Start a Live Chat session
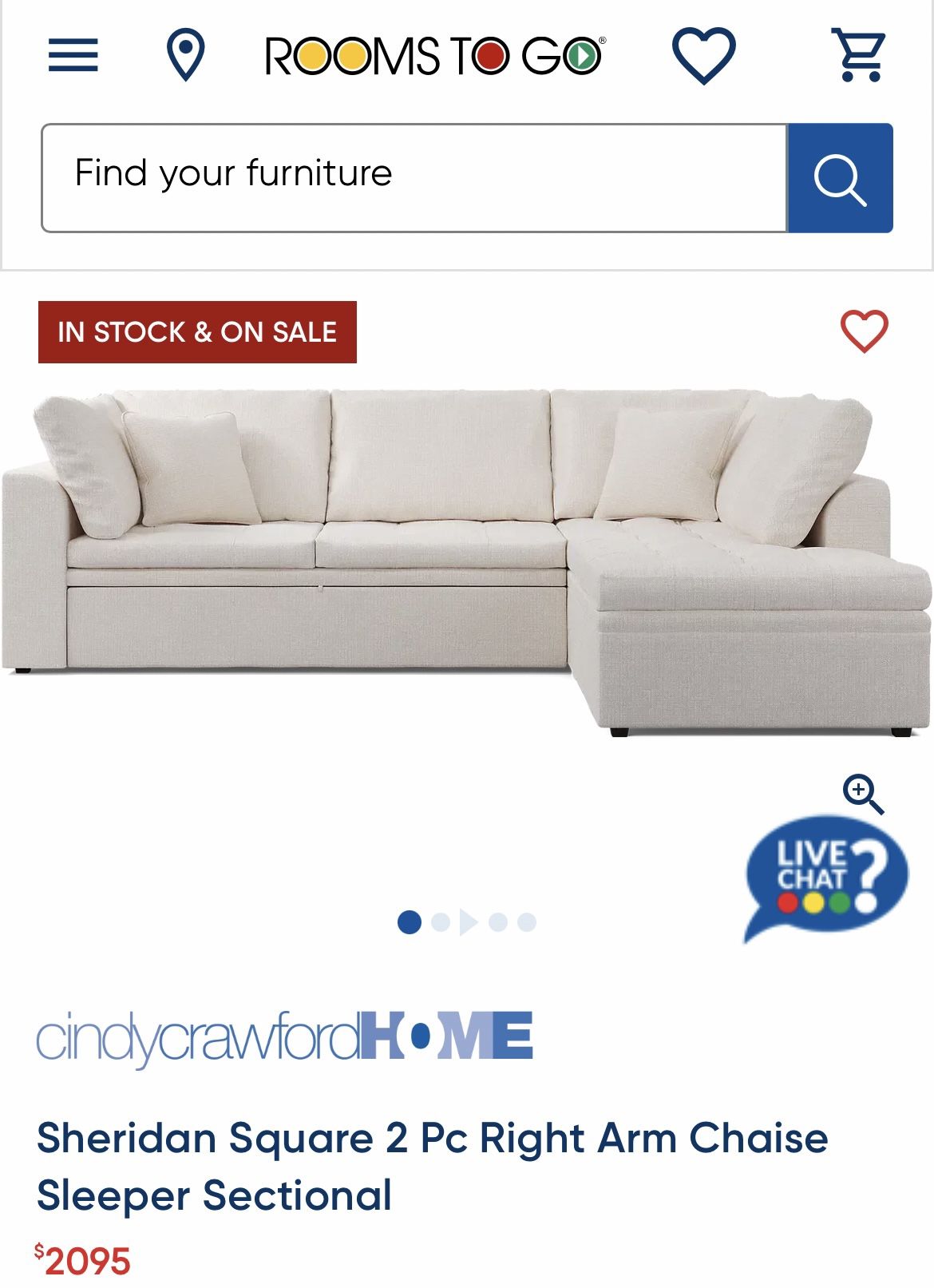The height and width of the screenshot is (1288, 934). click(x=825, y=878)
